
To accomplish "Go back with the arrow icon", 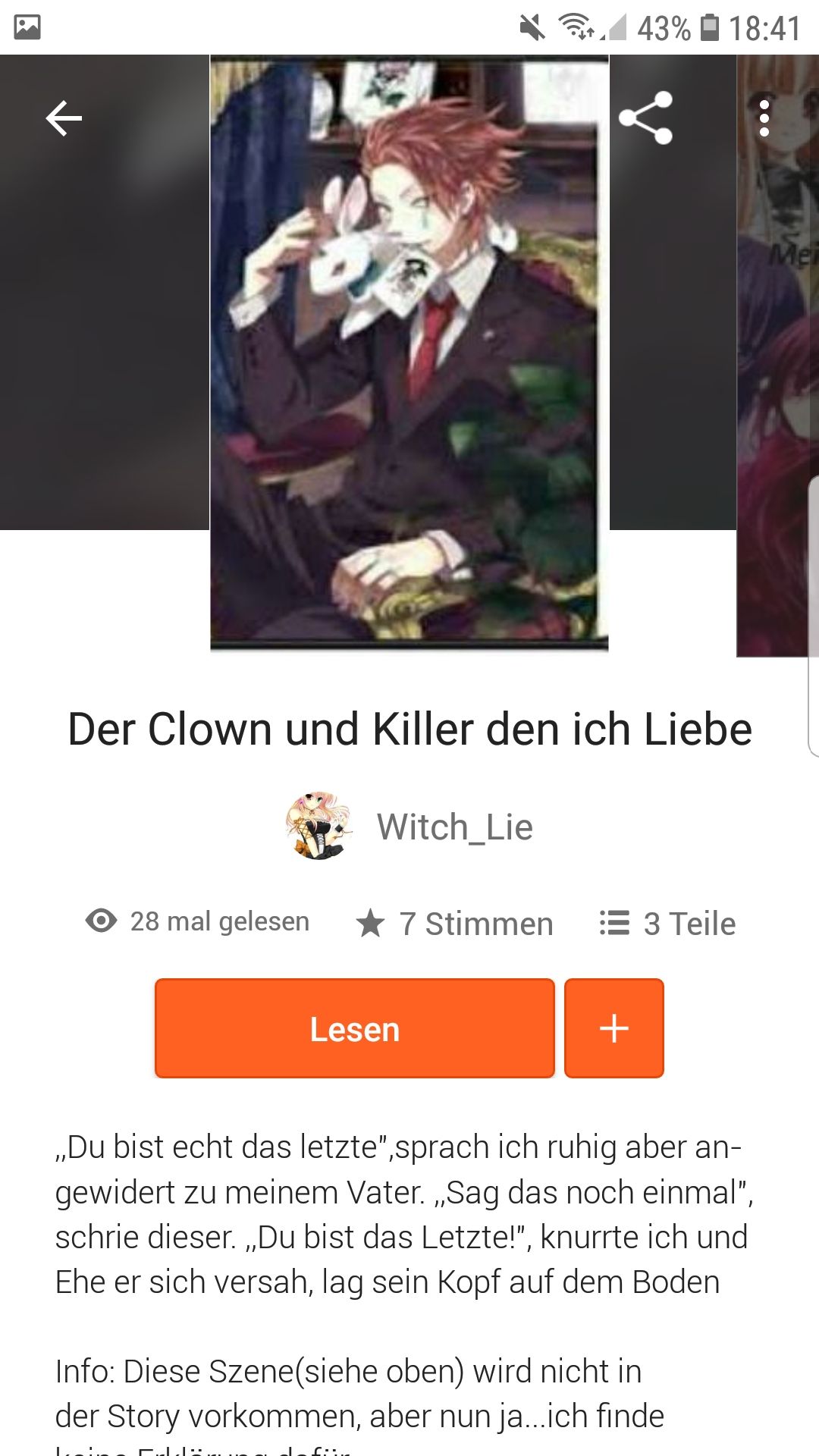I will coord(64,118).
